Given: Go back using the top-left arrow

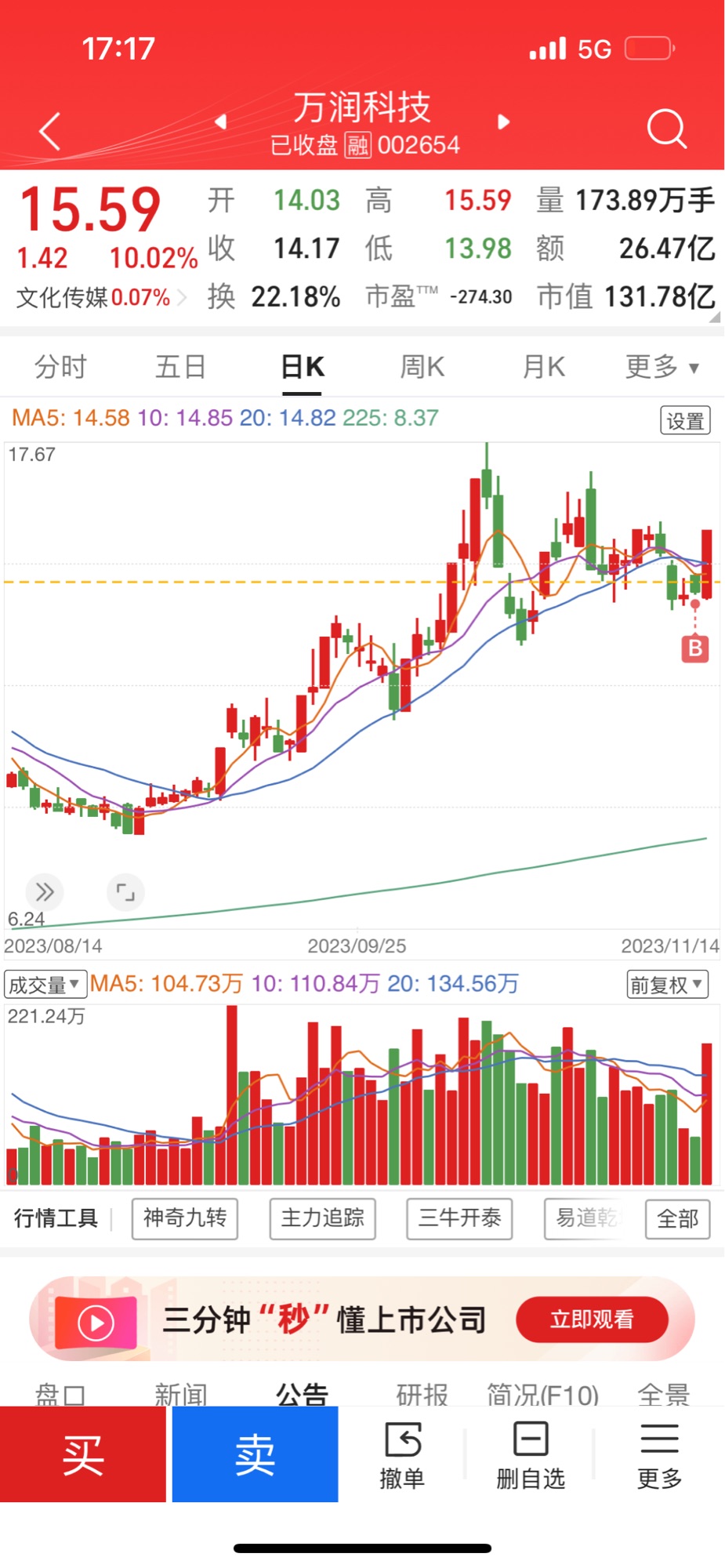Looking at the screenshot, I should pos(50,130).
